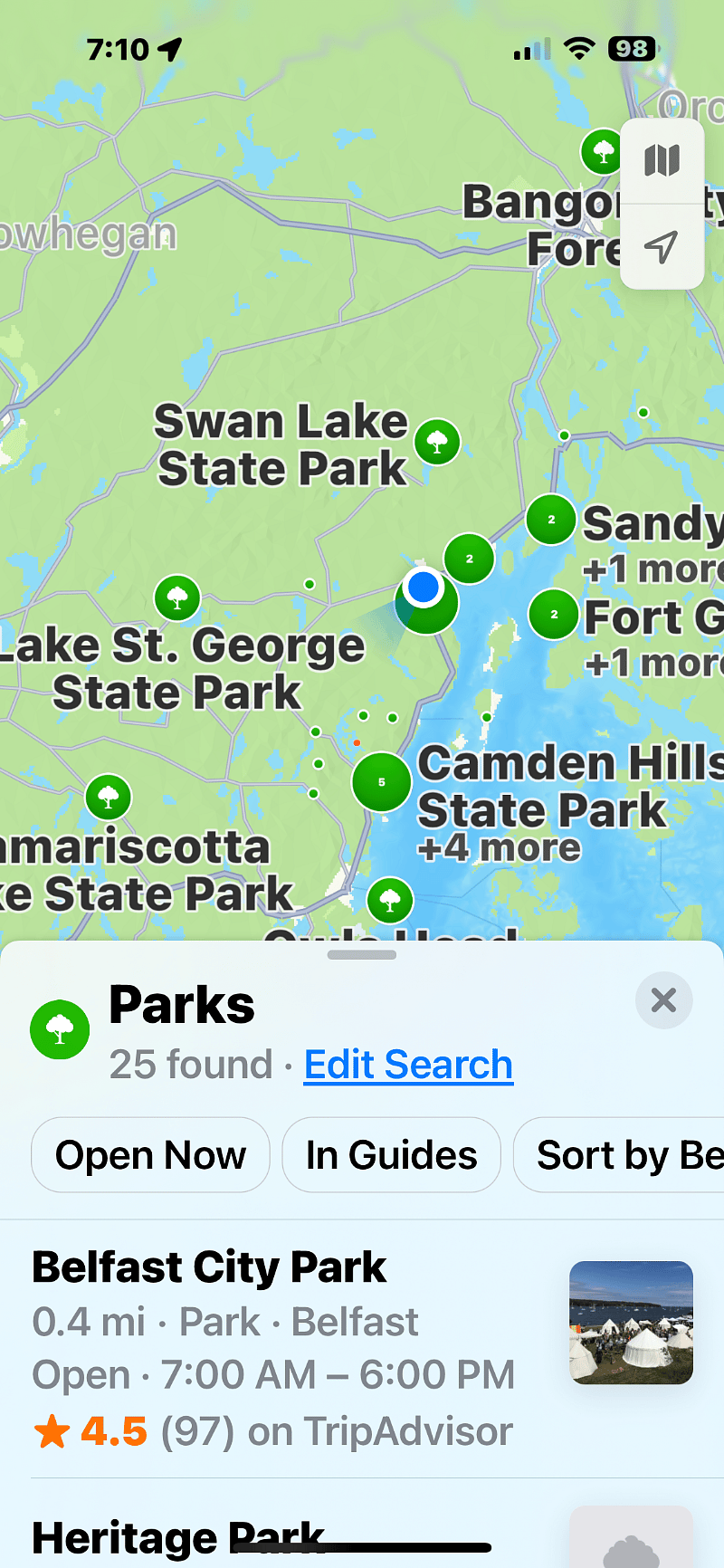Recenter map on current location

(662, 246)
